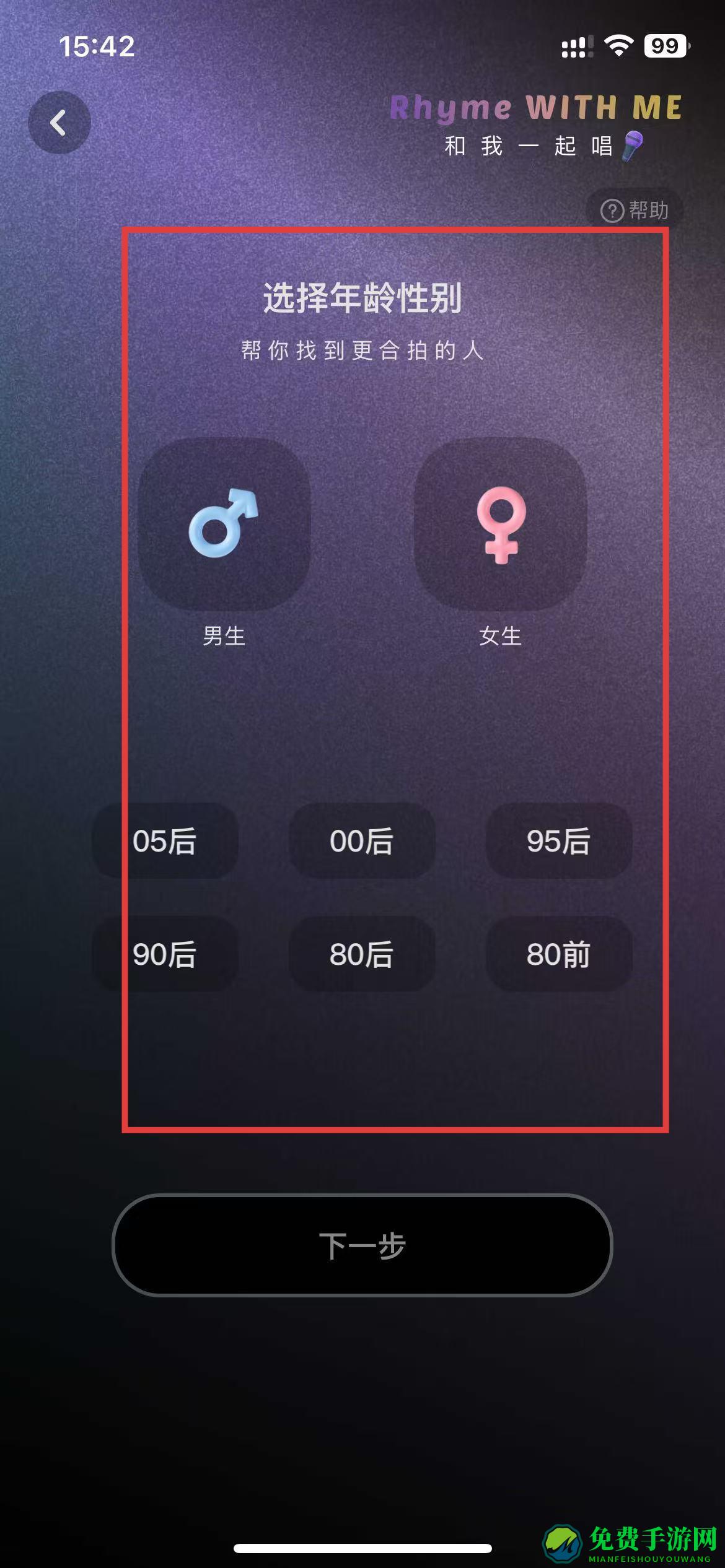Choose the 00后 age group
This screenshot has height=1568, width=725.
(362, 841)
